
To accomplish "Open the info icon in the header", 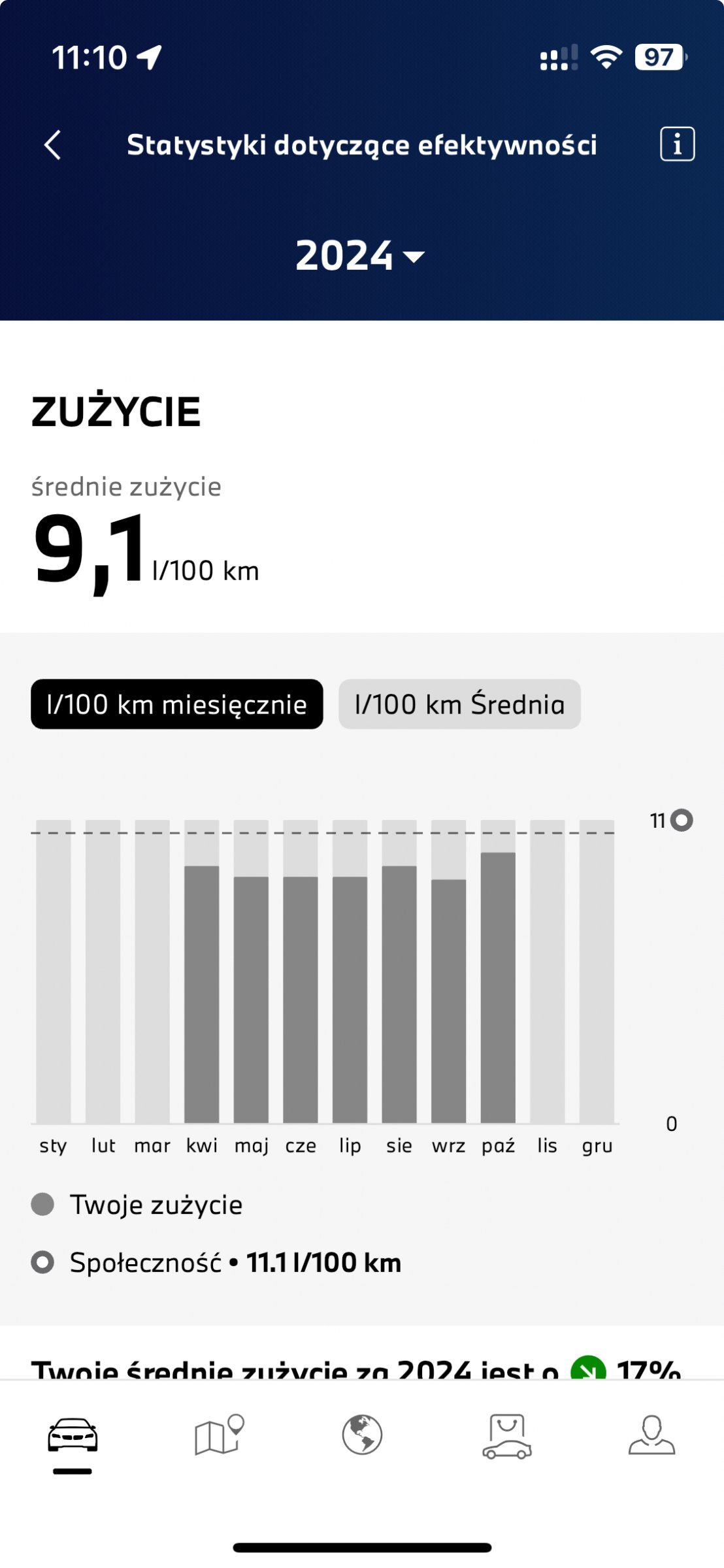I will pos(677,144).
